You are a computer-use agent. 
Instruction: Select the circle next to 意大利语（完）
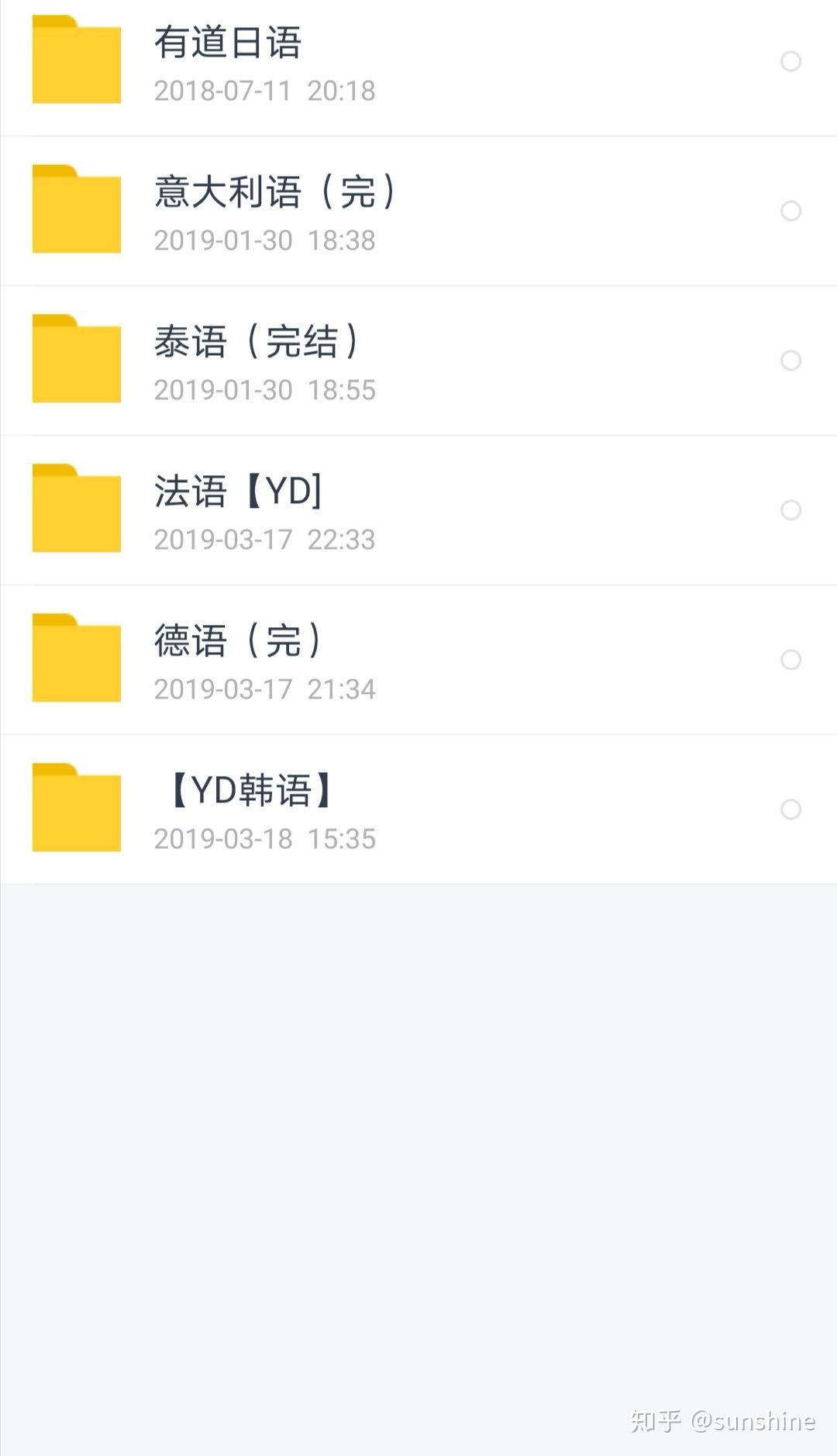[790, 211]
